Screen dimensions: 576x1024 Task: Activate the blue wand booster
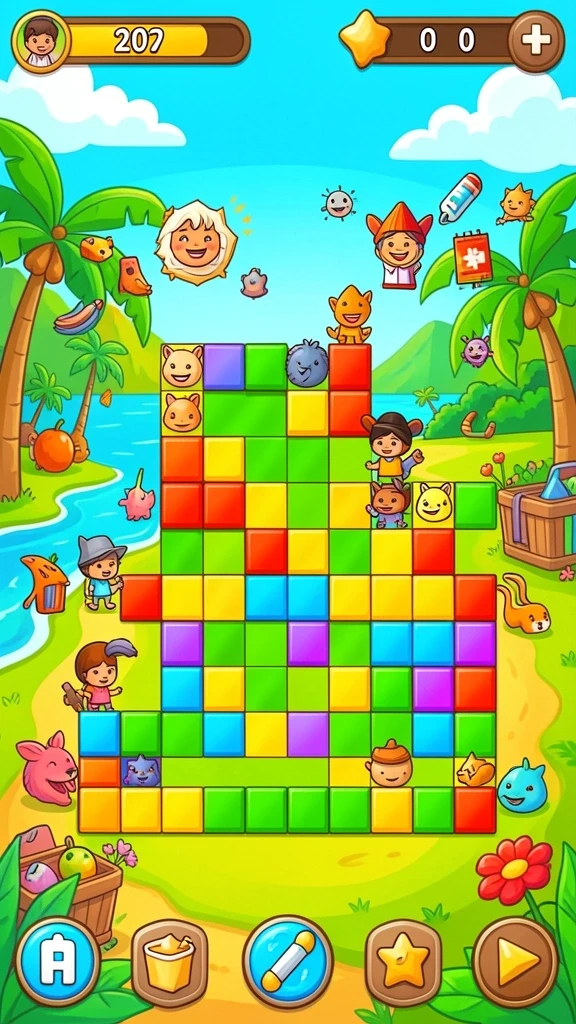click(288, 961)
